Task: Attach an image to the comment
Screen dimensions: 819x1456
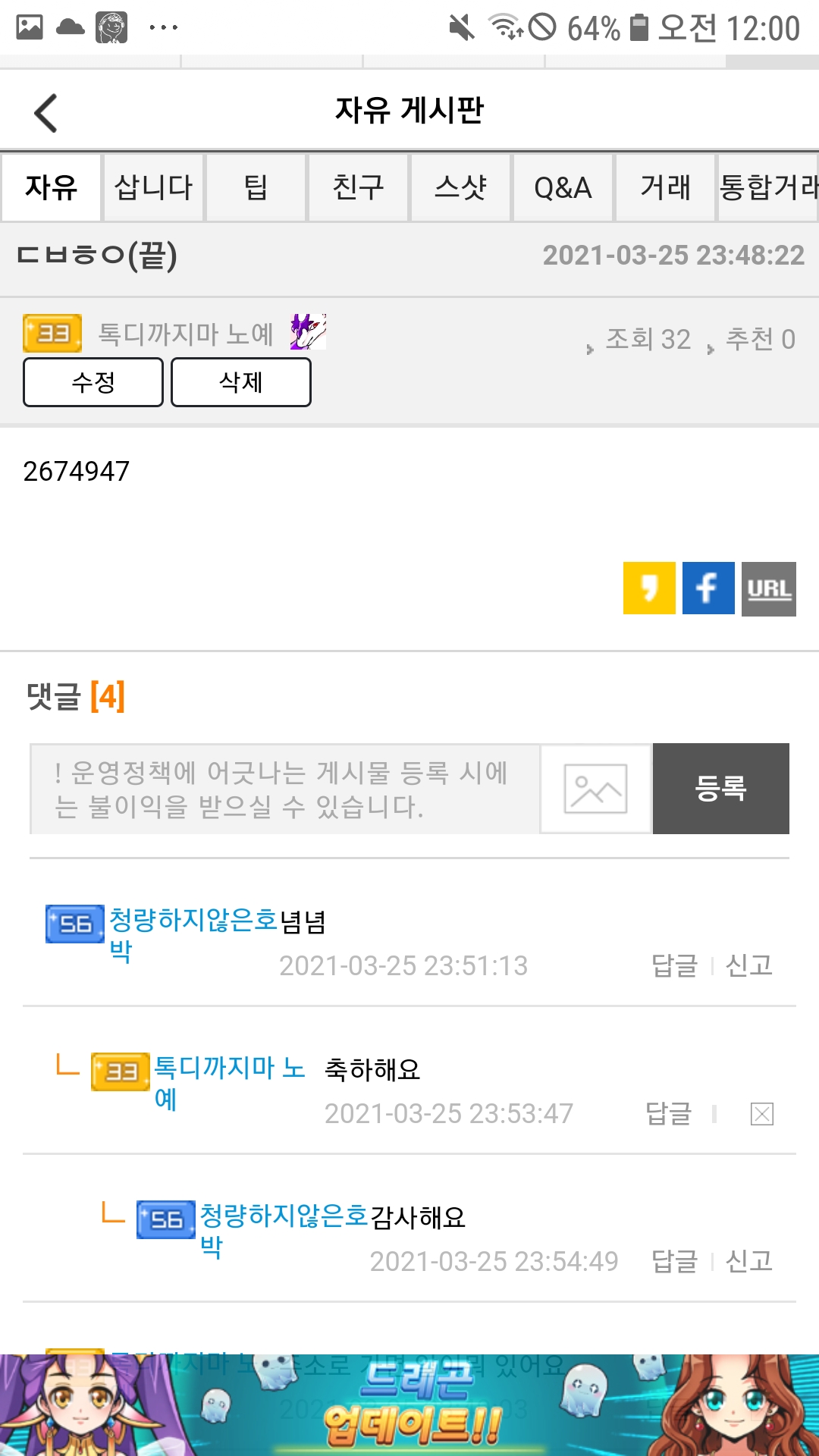Action: pyautogui.click(x=595, y=789)
